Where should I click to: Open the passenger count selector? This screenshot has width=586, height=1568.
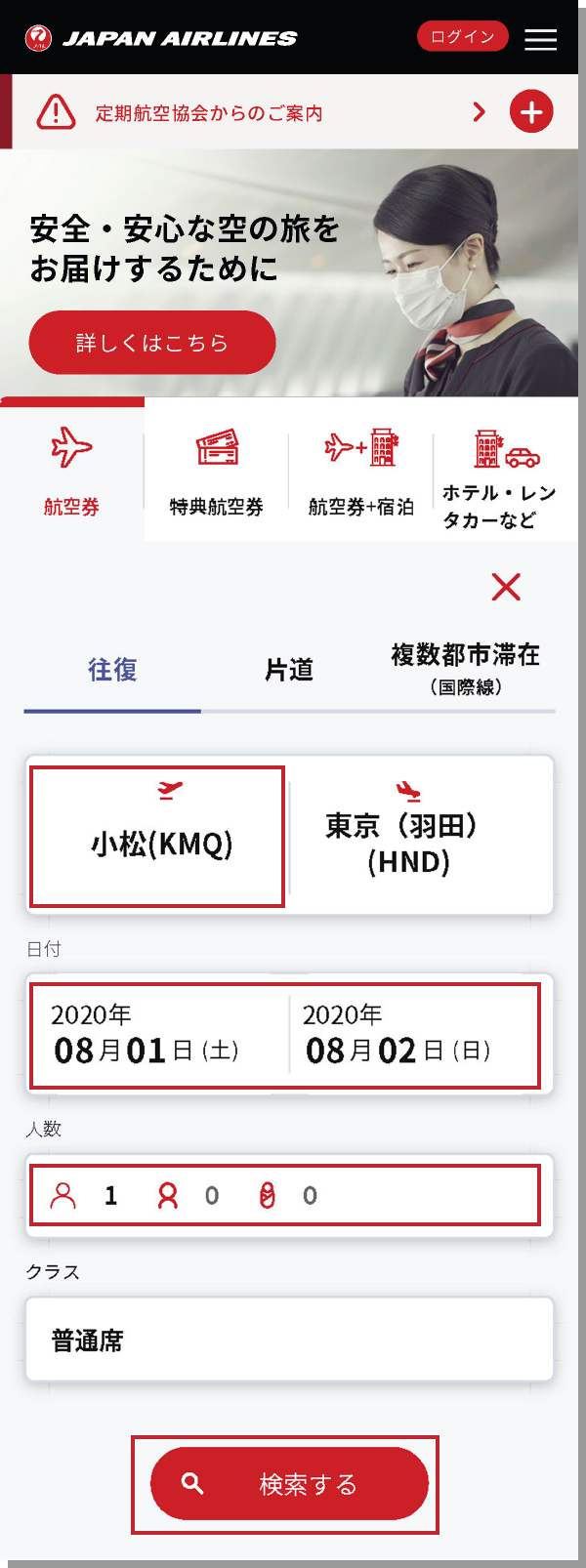284,1195
